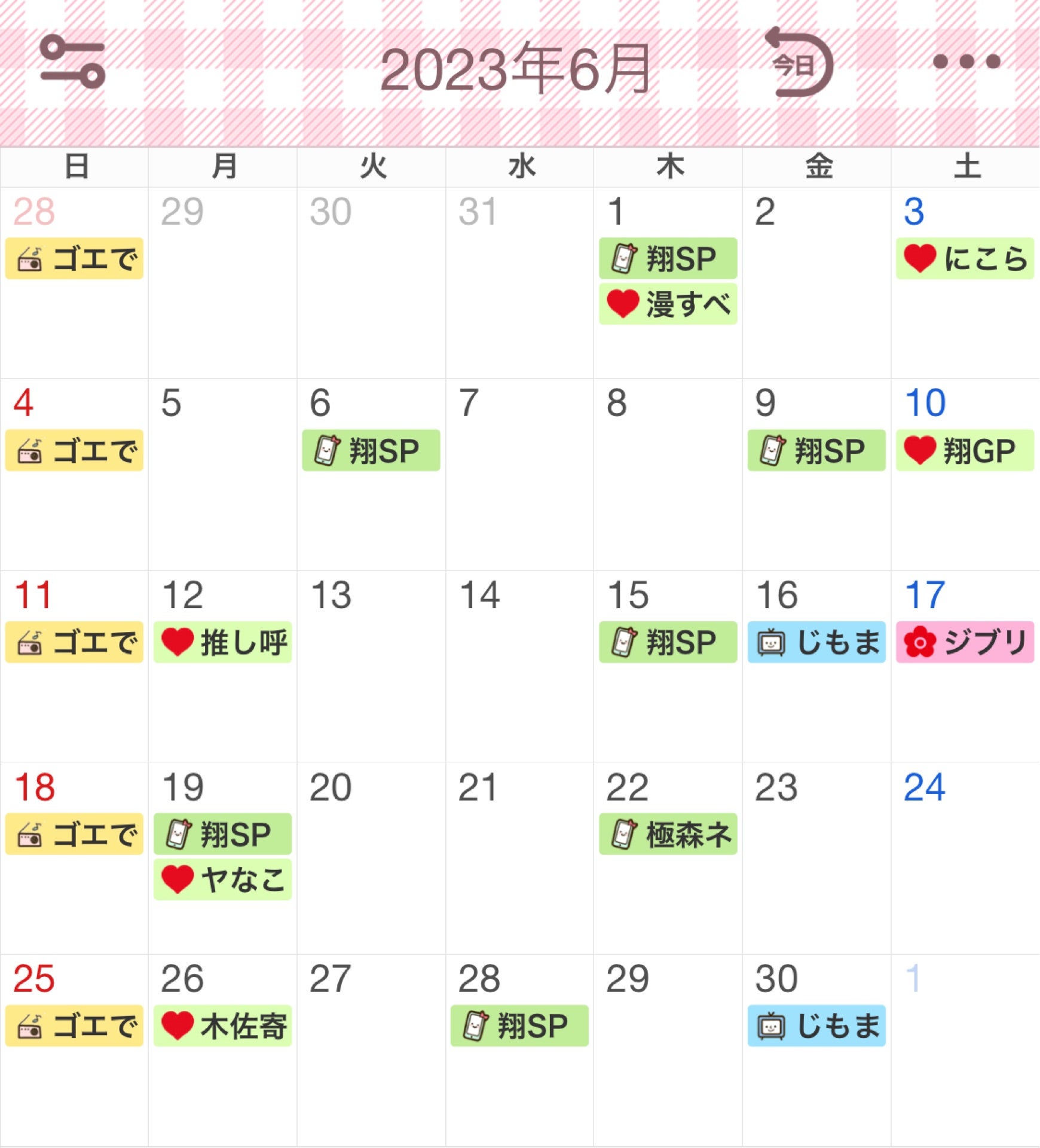Open 翔GP event on June 10
Screen dimensions: 1040x1148
click(x=964, y=450)
